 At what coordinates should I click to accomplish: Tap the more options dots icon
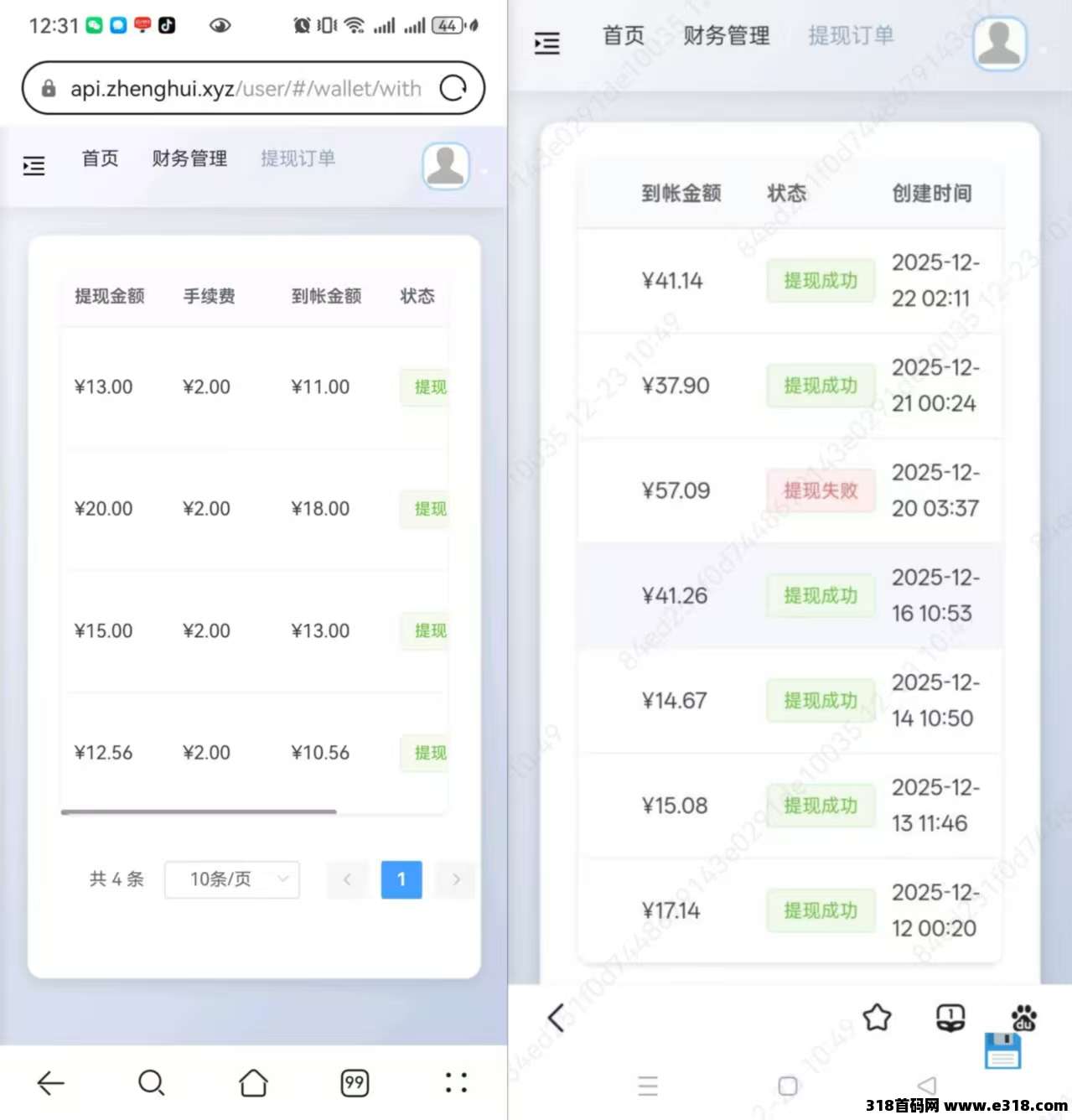455,1082
